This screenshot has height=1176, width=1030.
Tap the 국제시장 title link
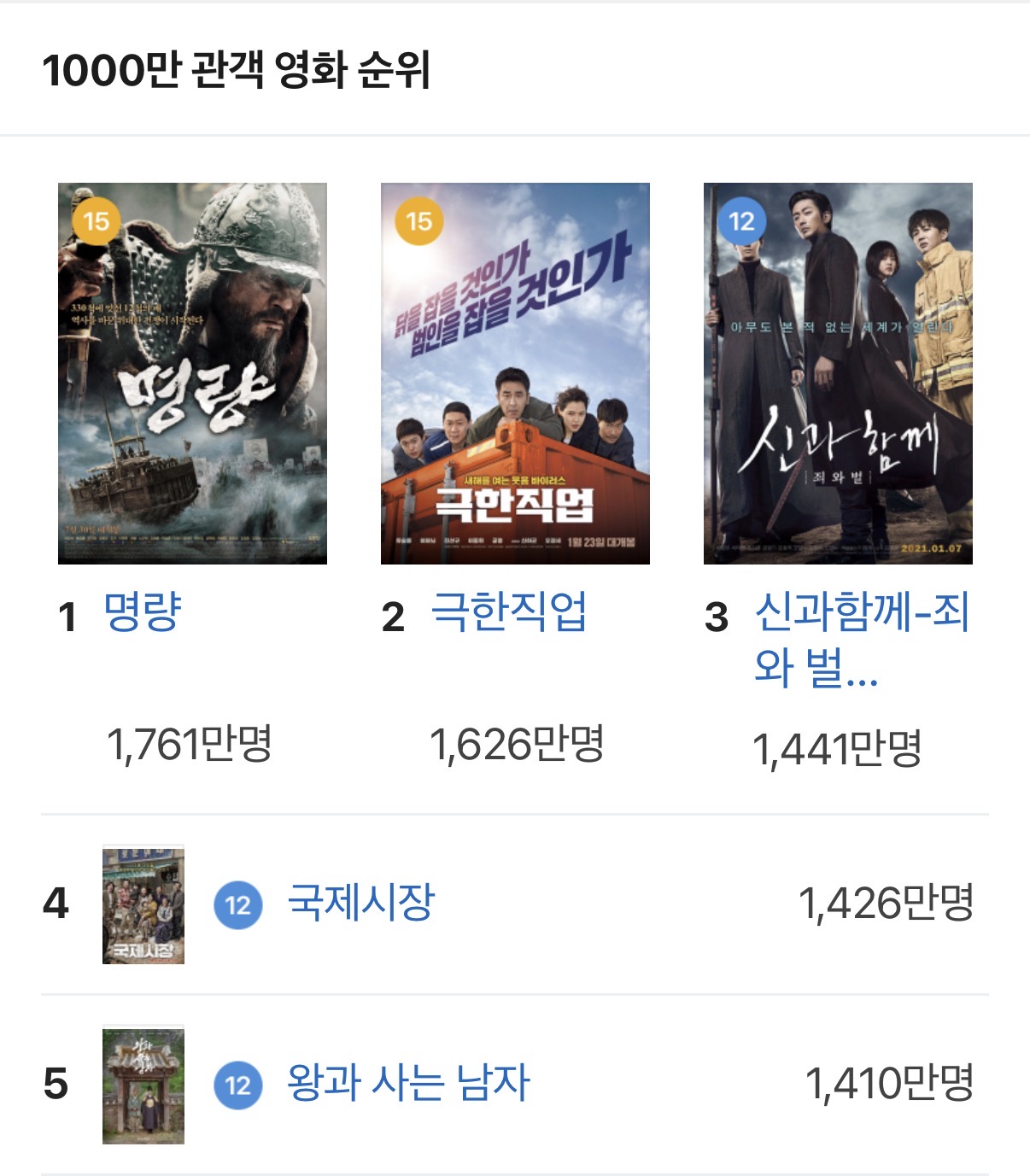(361, 903)
